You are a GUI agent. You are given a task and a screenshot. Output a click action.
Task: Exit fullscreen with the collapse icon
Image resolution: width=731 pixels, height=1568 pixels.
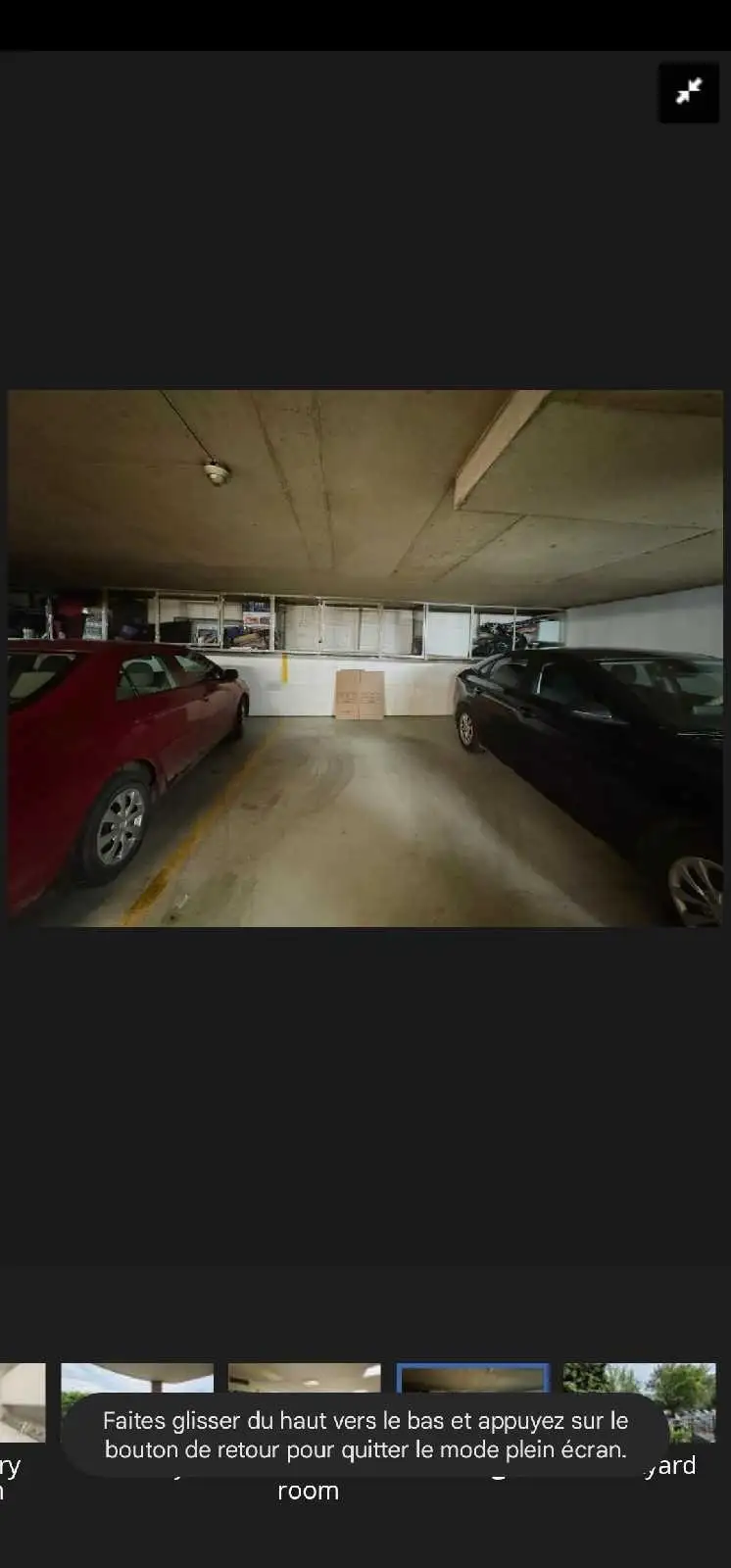(689, 92)
